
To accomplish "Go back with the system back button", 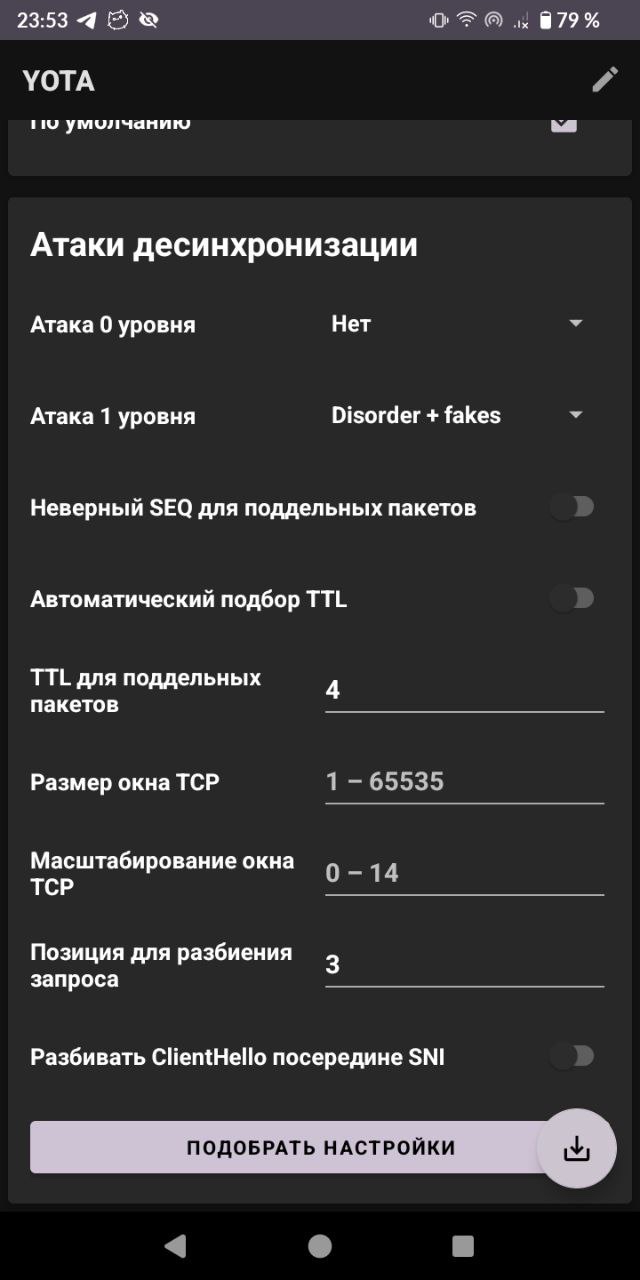I will coord(175,1245).
